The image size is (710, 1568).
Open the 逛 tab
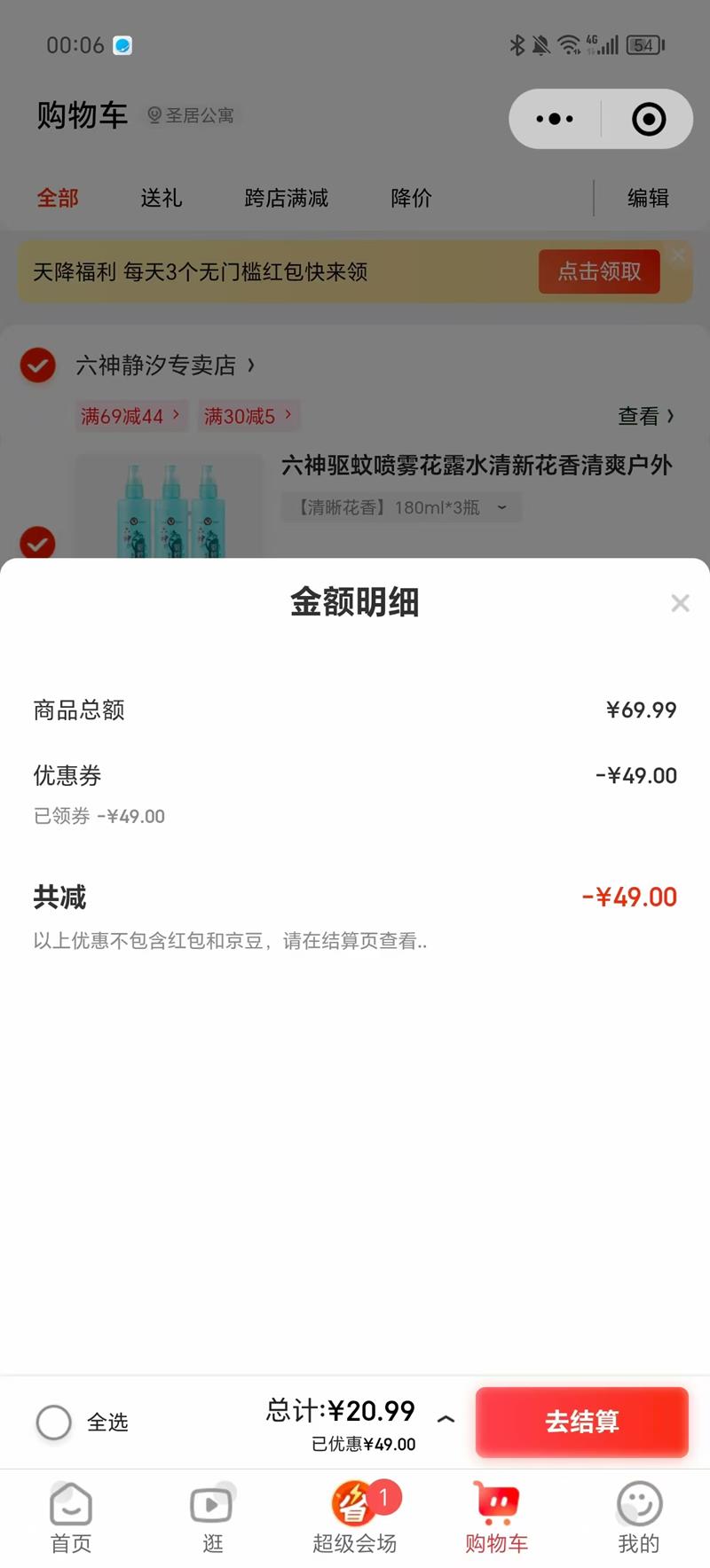coord(213,1518)
